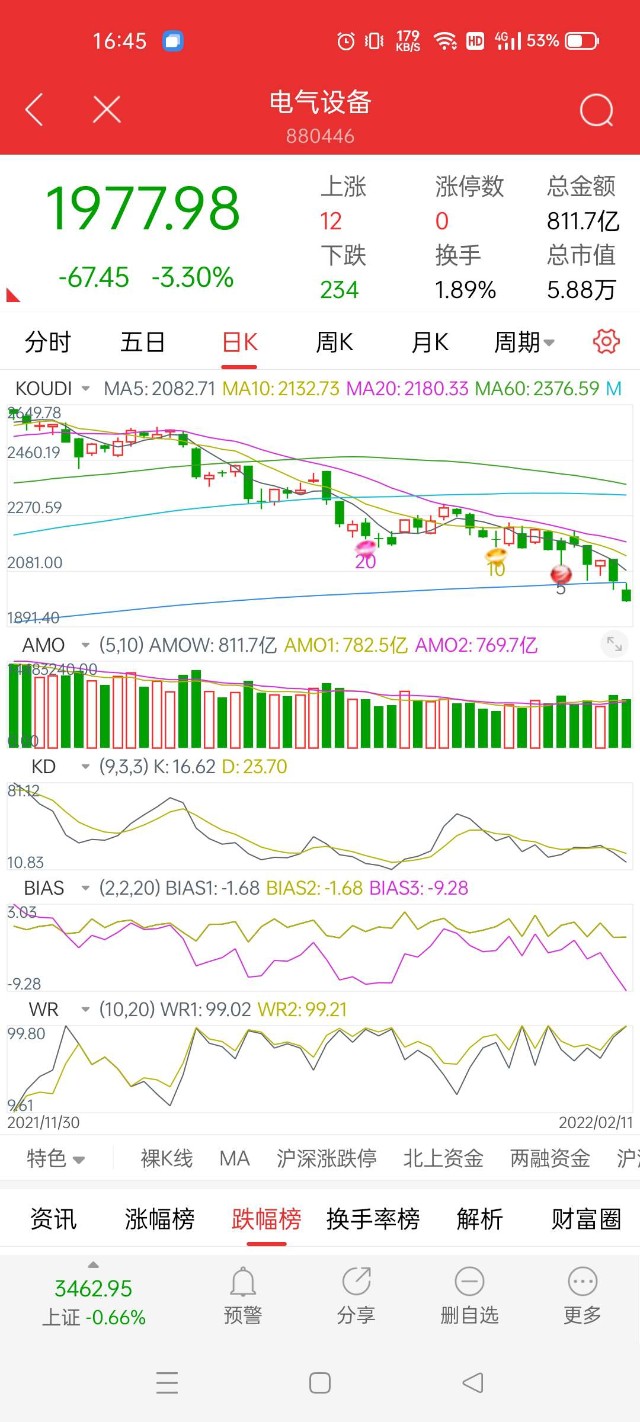The image size is (640, 1422).
Task: Switch to the 分时 chart tab
Action: point(48,343)
